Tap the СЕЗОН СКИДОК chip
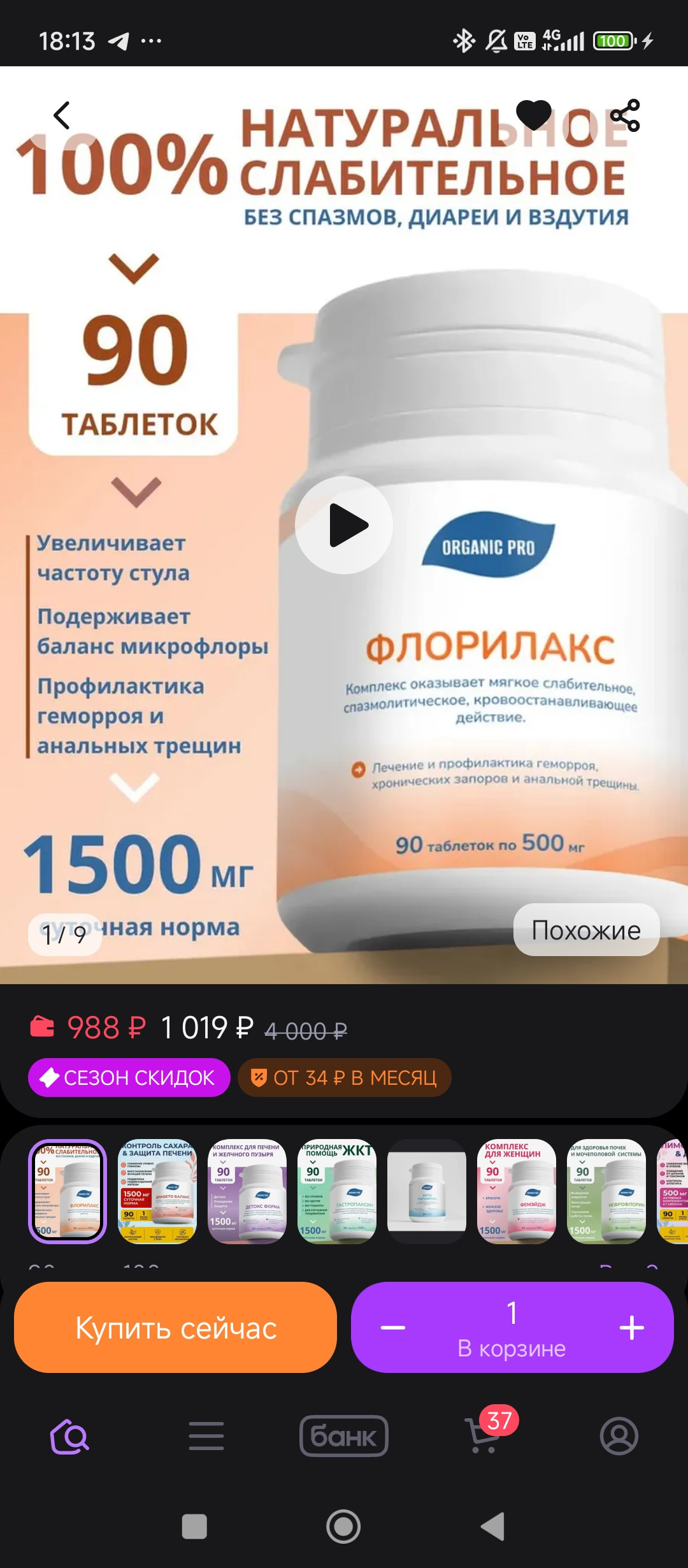 (x=129, y=1078)
